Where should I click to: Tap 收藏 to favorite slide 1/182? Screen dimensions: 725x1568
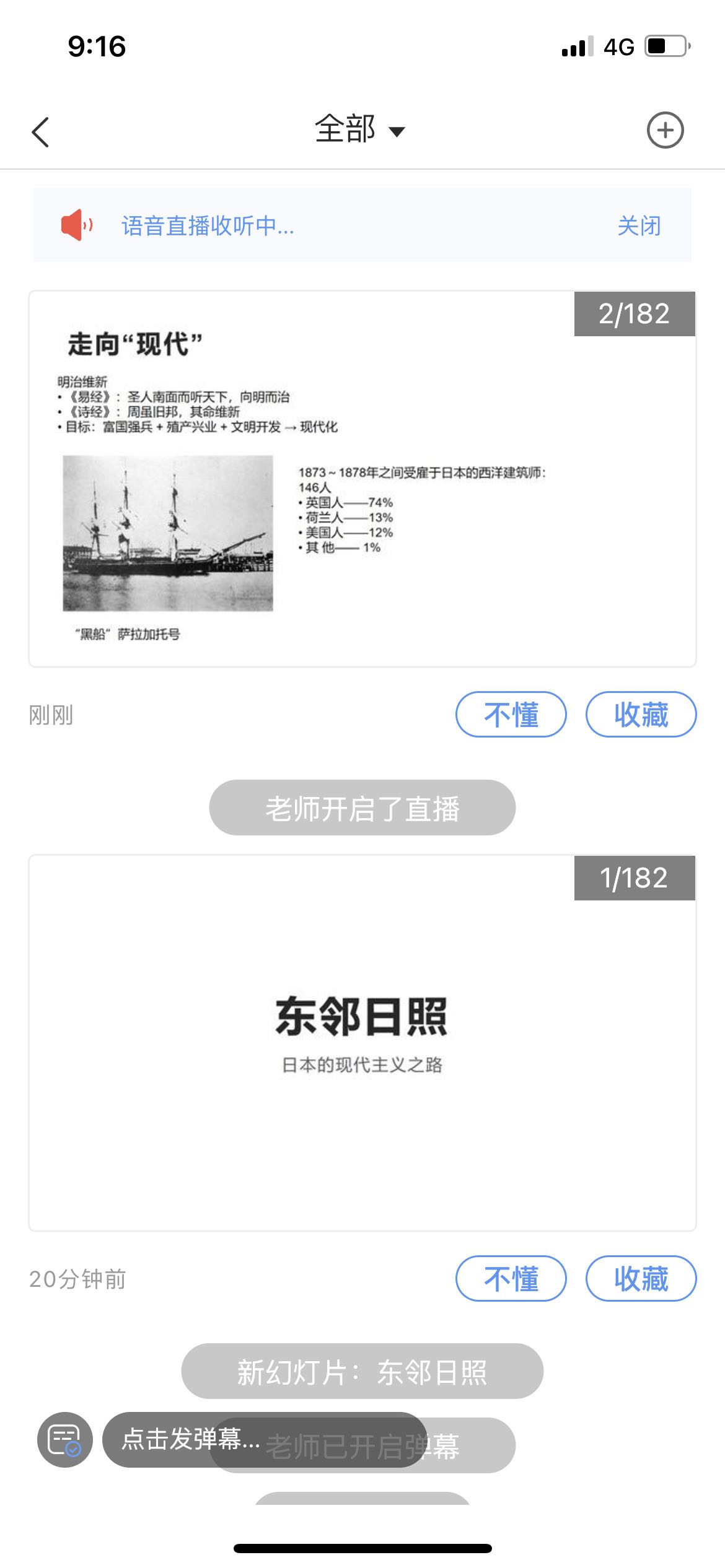(641, 1279)
